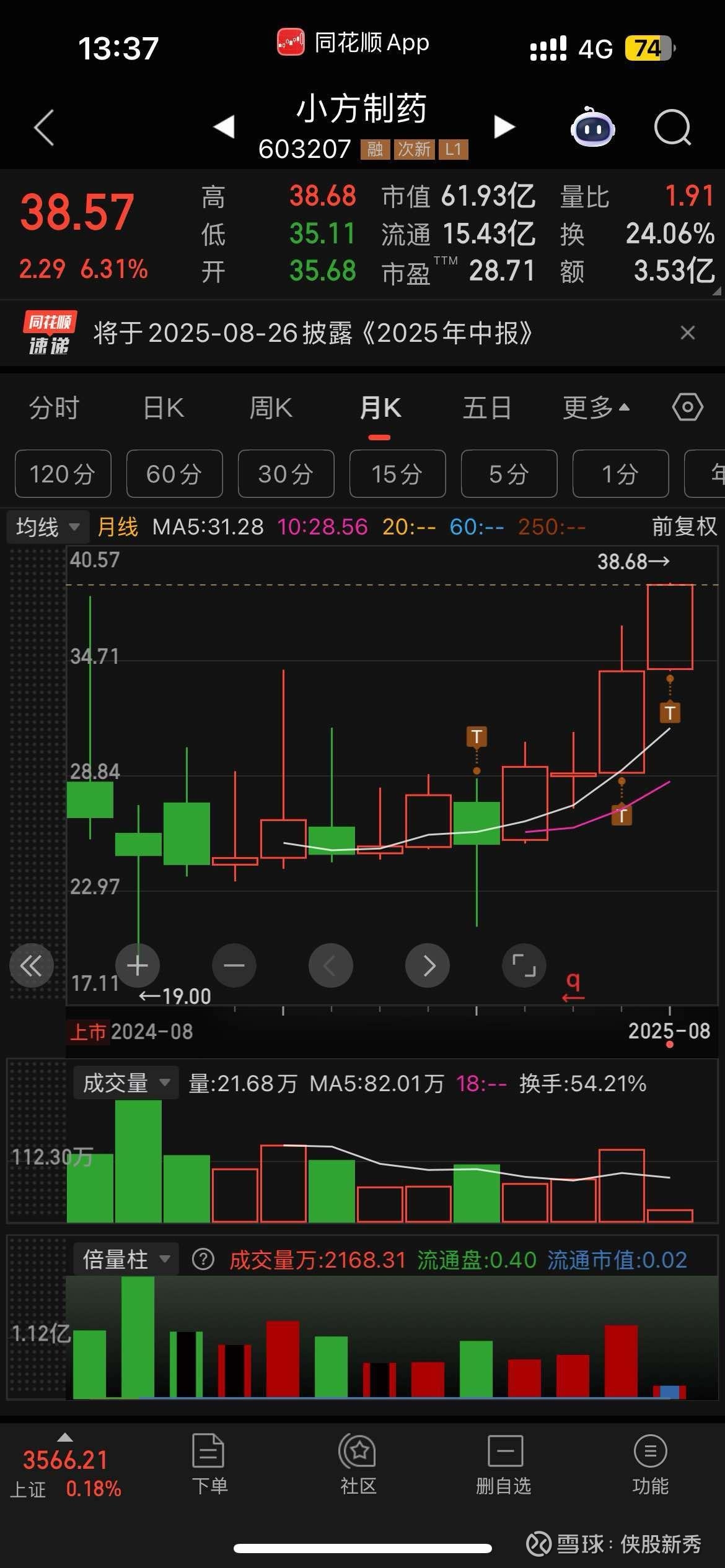Open stock search magnifier
Viewport: 725px width, 1568px height.
672,128
